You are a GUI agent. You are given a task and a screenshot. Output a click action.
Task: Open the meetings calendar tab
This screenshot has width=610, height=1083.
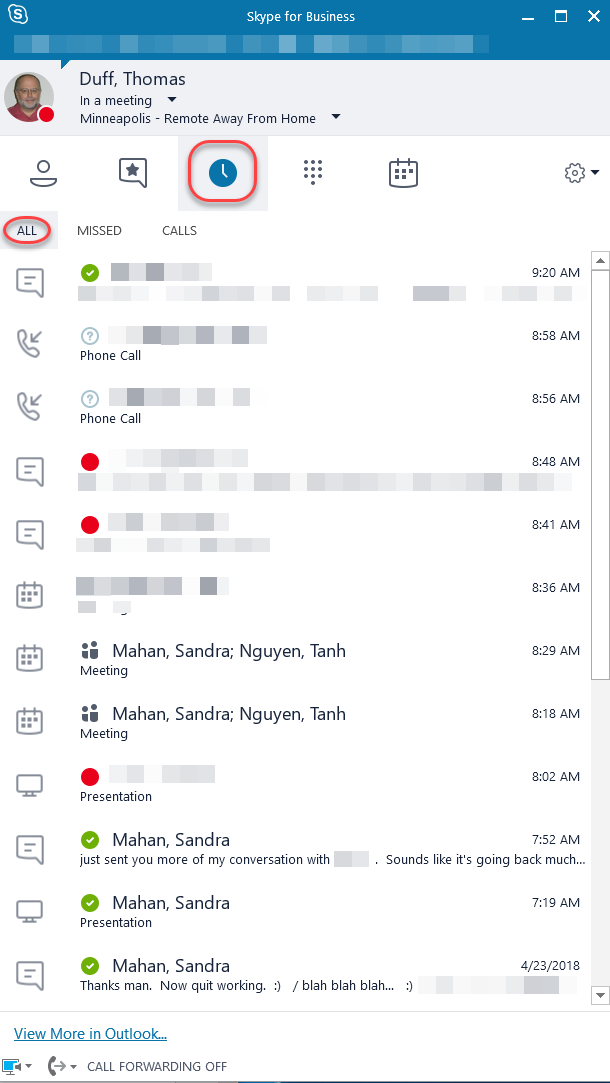point(403,173)
